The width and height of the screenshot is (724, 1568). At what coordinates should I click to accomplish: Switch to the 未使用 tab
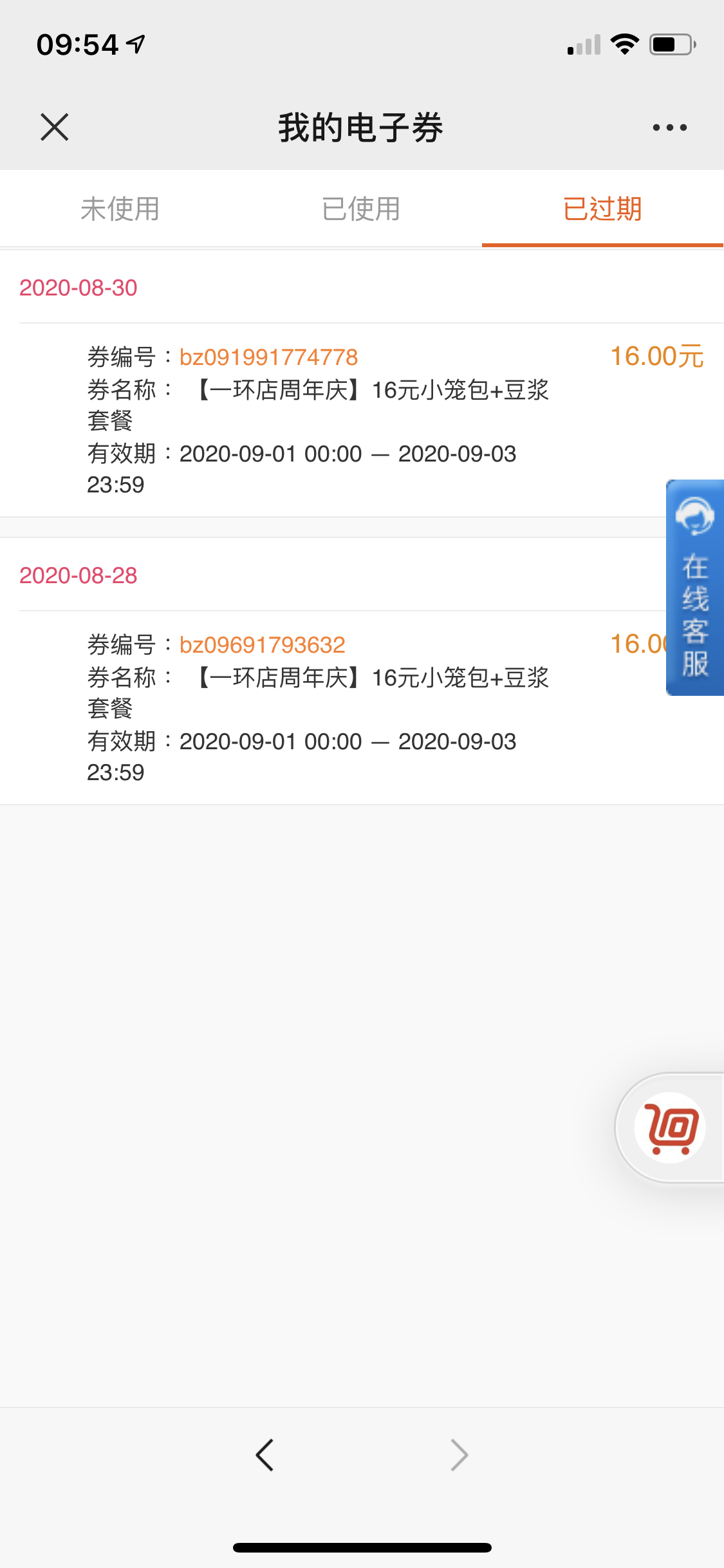[120, 209]
